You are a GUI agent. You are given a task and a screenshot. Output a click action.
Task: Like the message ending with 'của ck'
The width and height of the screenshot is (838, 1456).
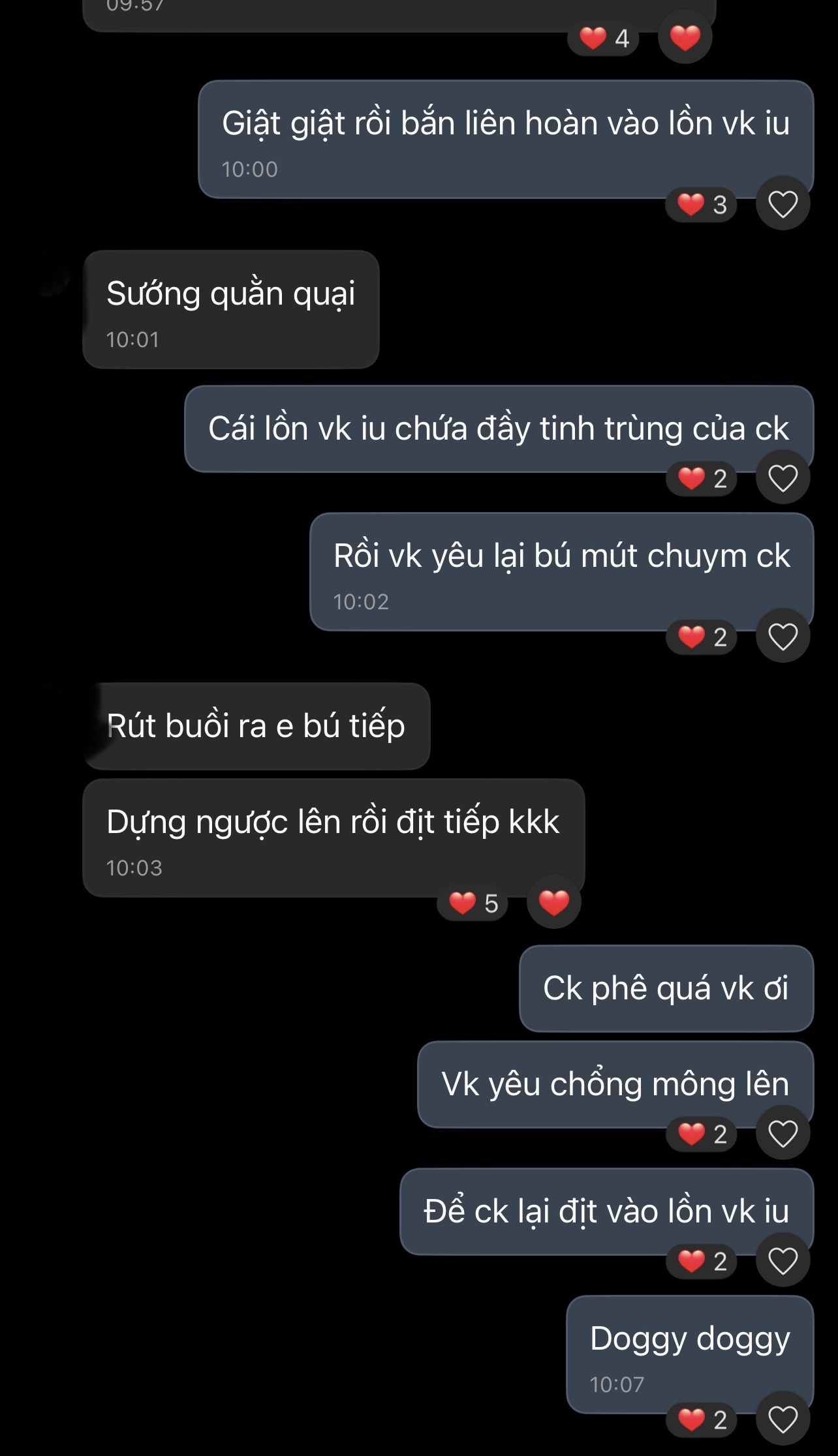783,478
